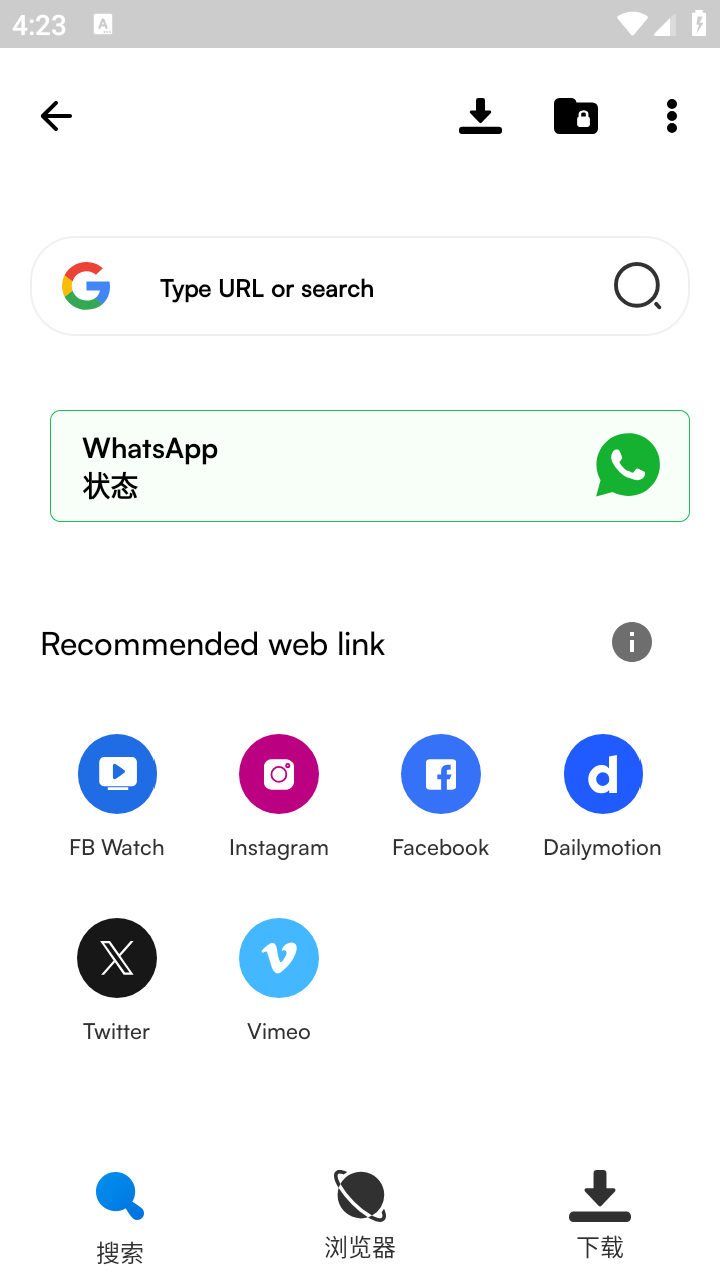This screenshot has width=720, height=1280.
Task: Open the three-dot overflow menu
Action: pyautogui.click(x=672, y=116)
